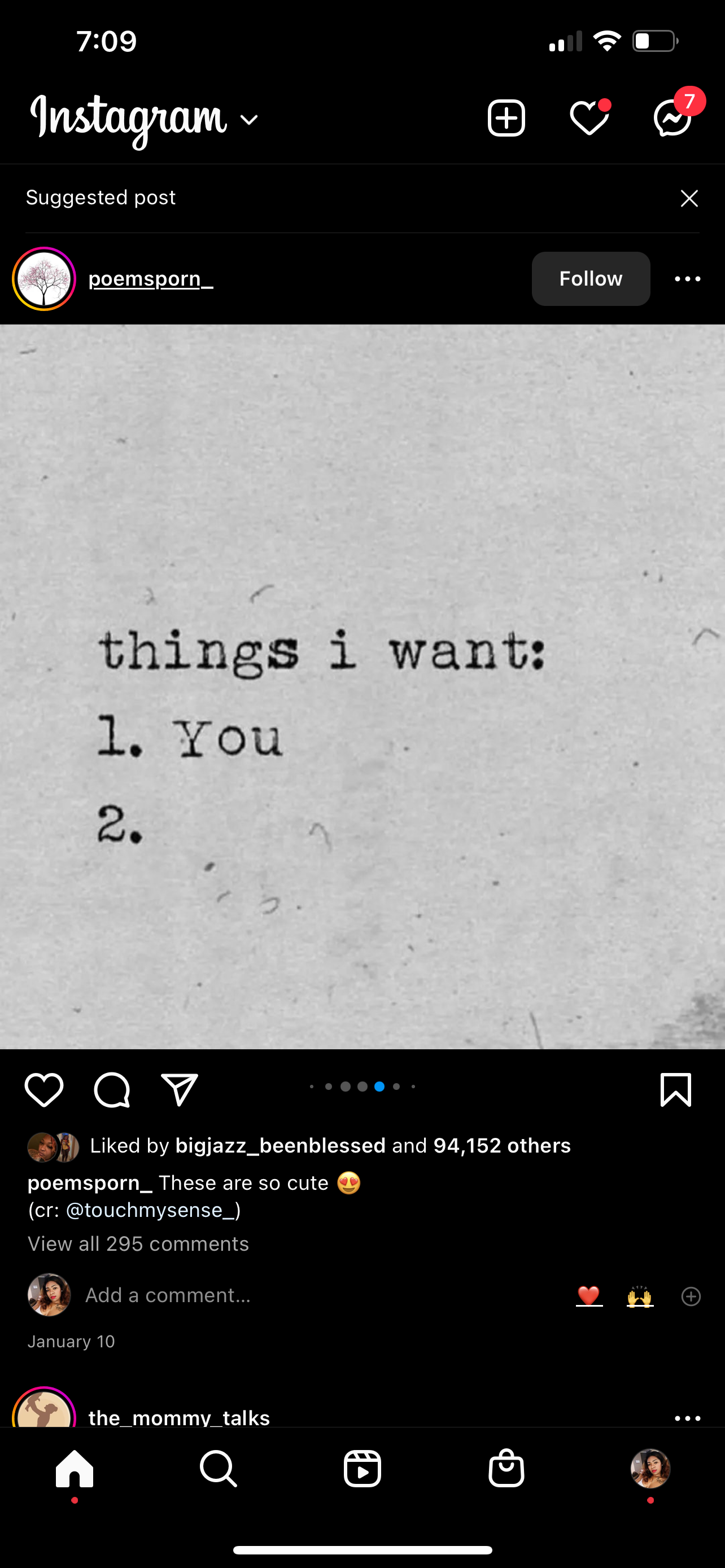Quick-react with the red heart emoji
The image size is (725, 1568).
(589, 1296)
